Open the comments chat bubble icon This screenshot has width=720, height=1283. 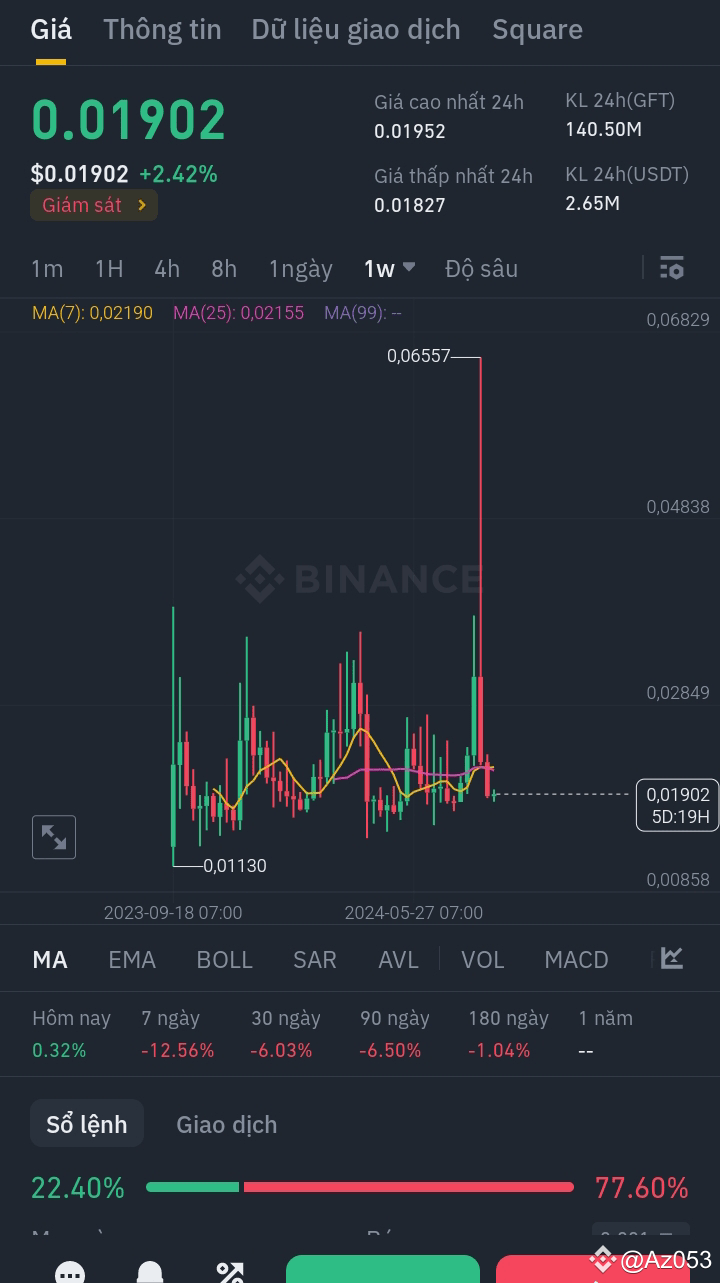click(70, 1271)
